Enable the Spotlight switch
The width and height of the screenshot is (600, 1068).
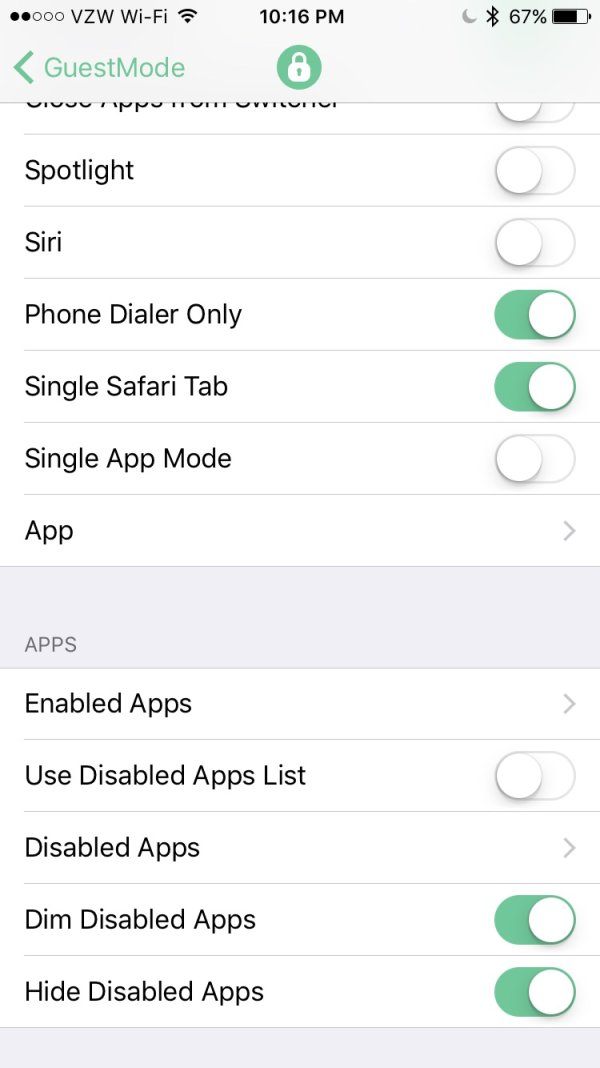click(535, 171)
